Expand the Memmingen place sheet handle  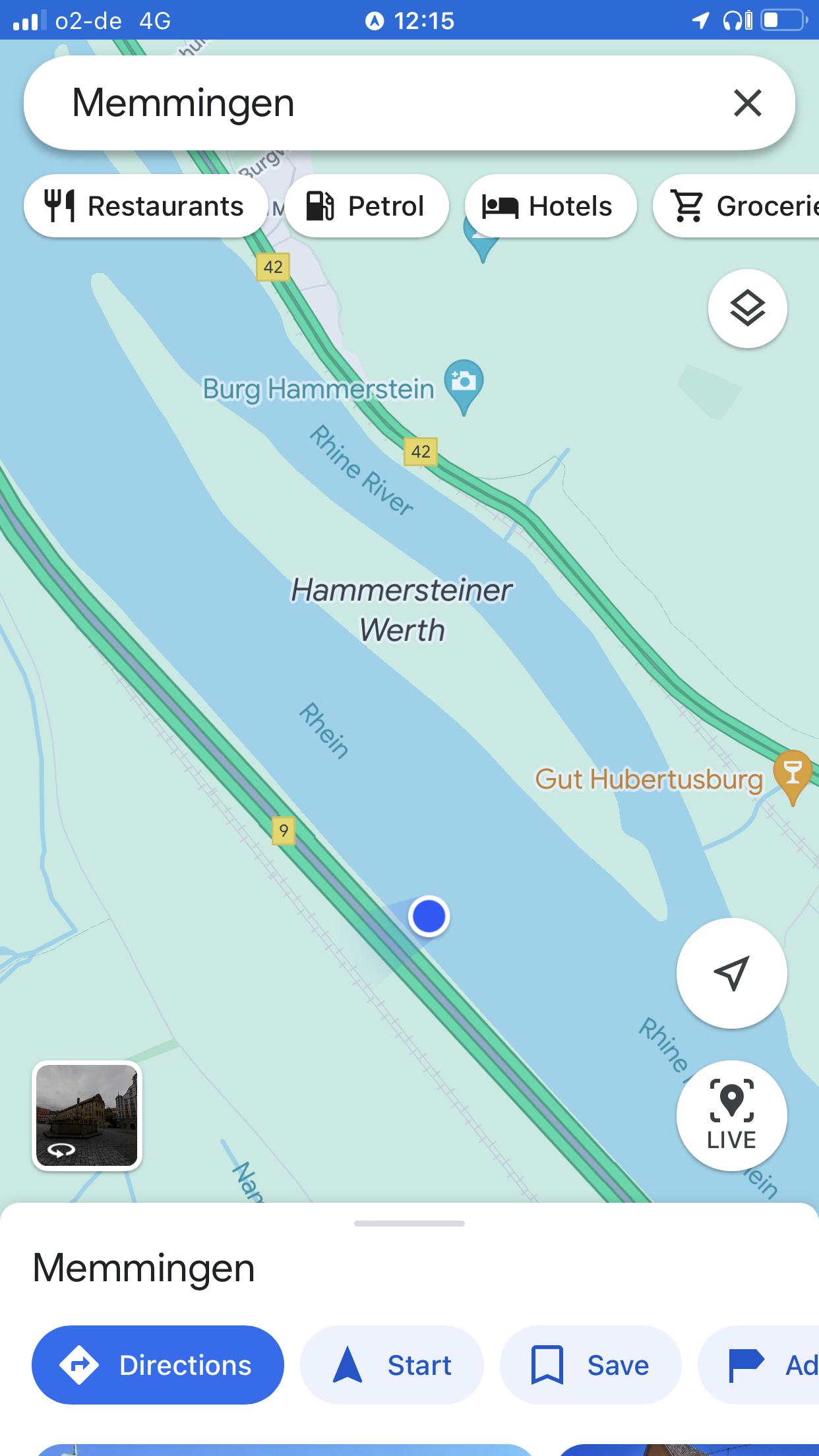point(409,1223)
